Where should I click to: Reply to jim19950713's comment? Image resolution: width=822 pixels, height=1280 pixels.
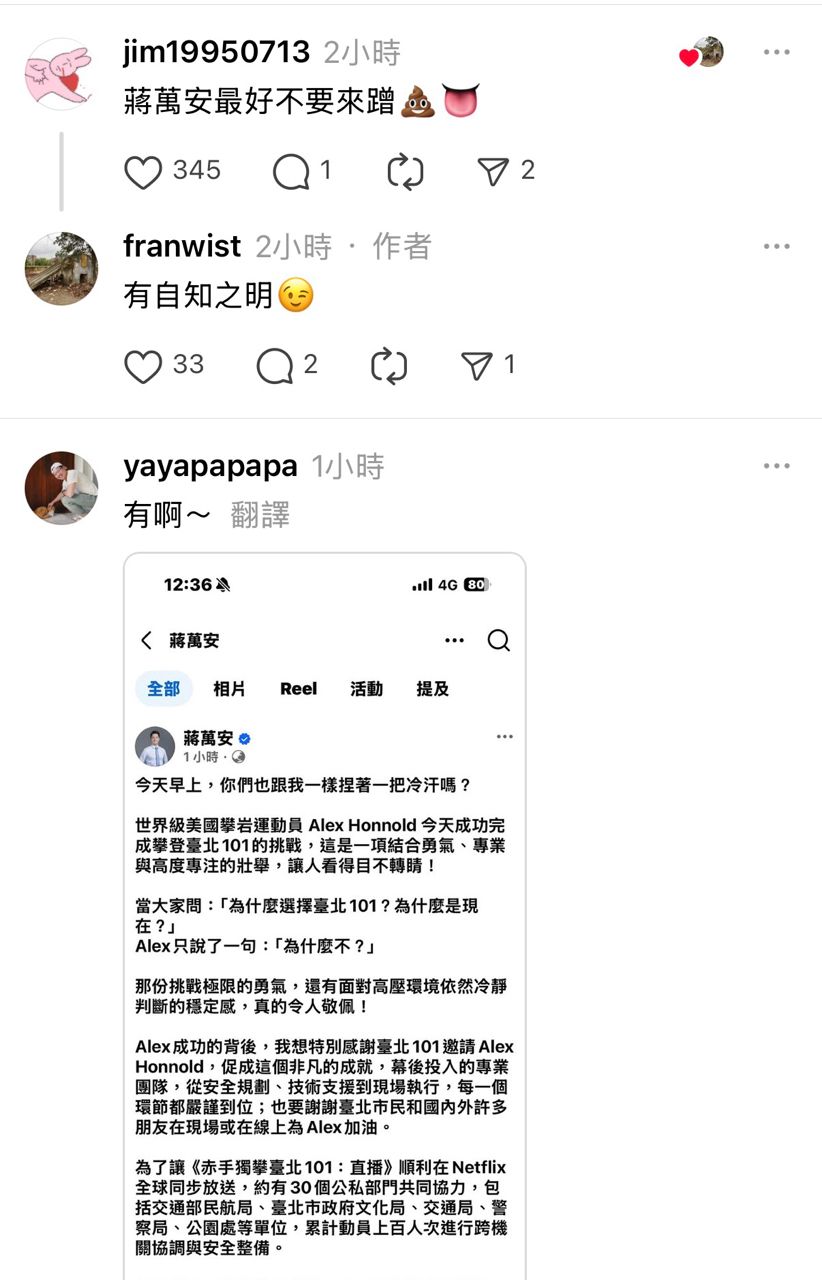coord(291,172)
